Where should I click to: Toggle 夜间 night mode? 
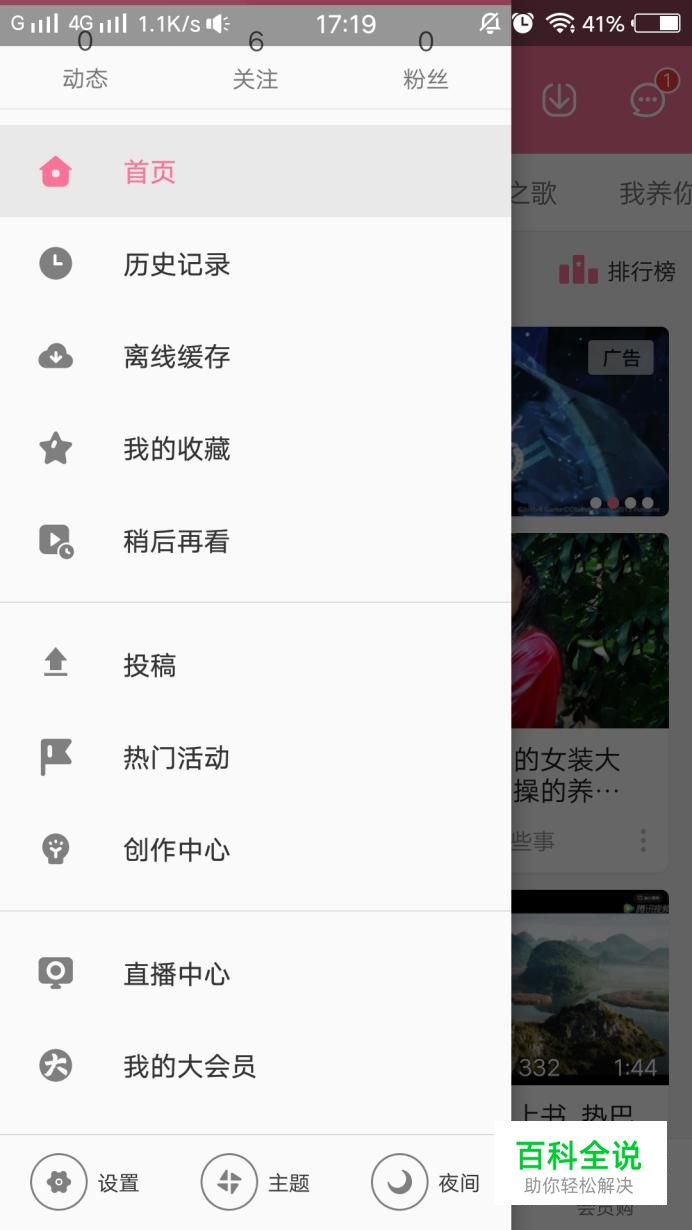(x=426, y=1183)
